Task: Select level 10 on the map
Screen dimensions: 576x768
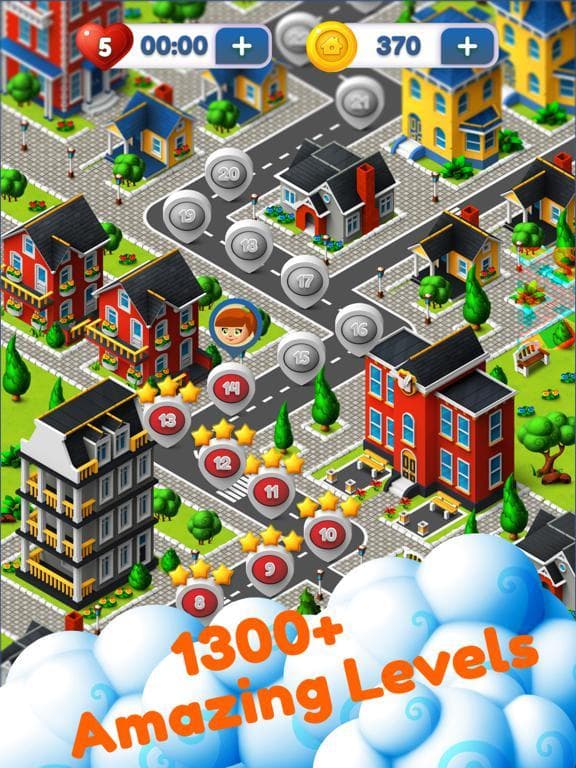Action: click(328, 534)
